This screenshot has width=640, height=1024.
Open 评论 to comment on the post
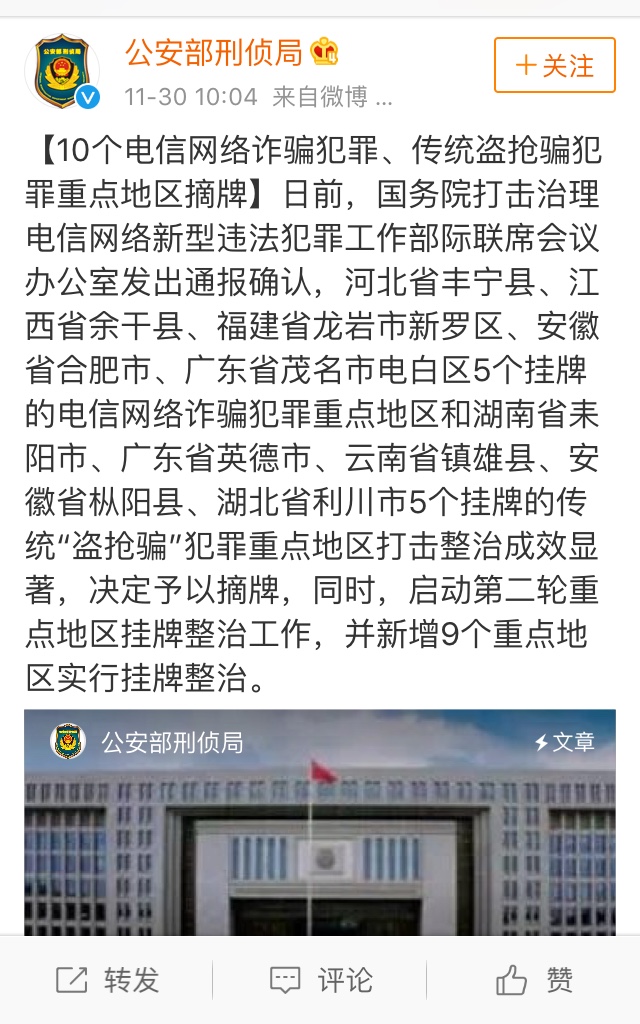320,980
